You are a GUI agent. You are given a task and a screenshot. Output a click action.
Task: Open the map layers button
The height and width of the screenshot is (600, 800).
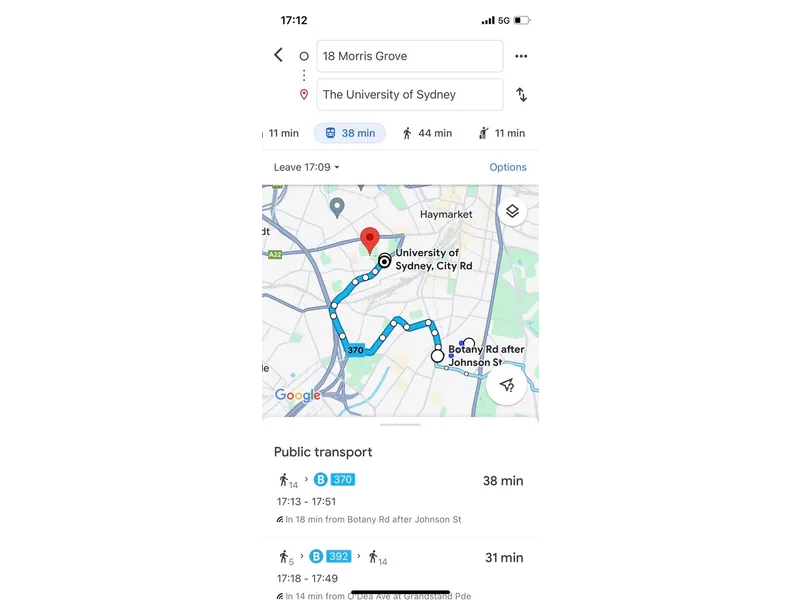click(511, 211)
